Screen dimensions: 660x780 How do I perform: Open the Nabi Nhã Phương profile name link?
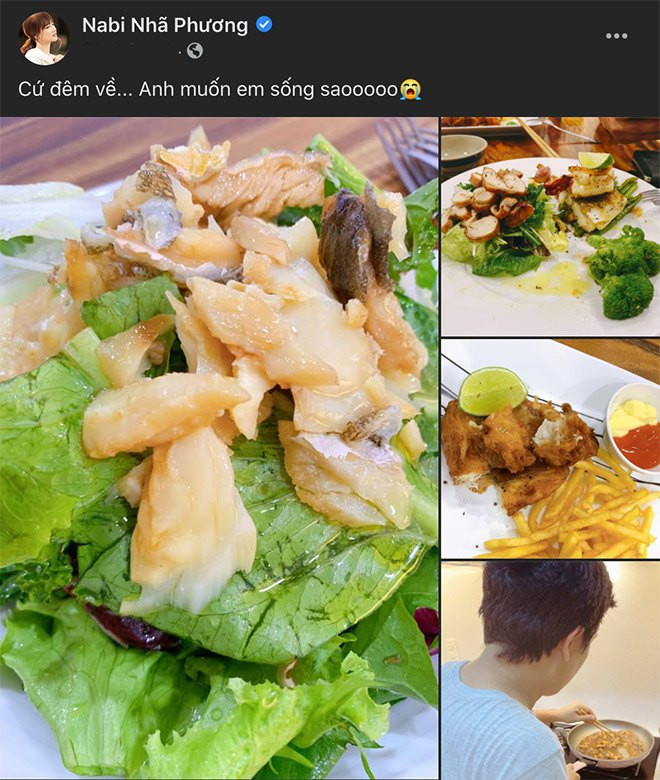click(x=165, y=25)
